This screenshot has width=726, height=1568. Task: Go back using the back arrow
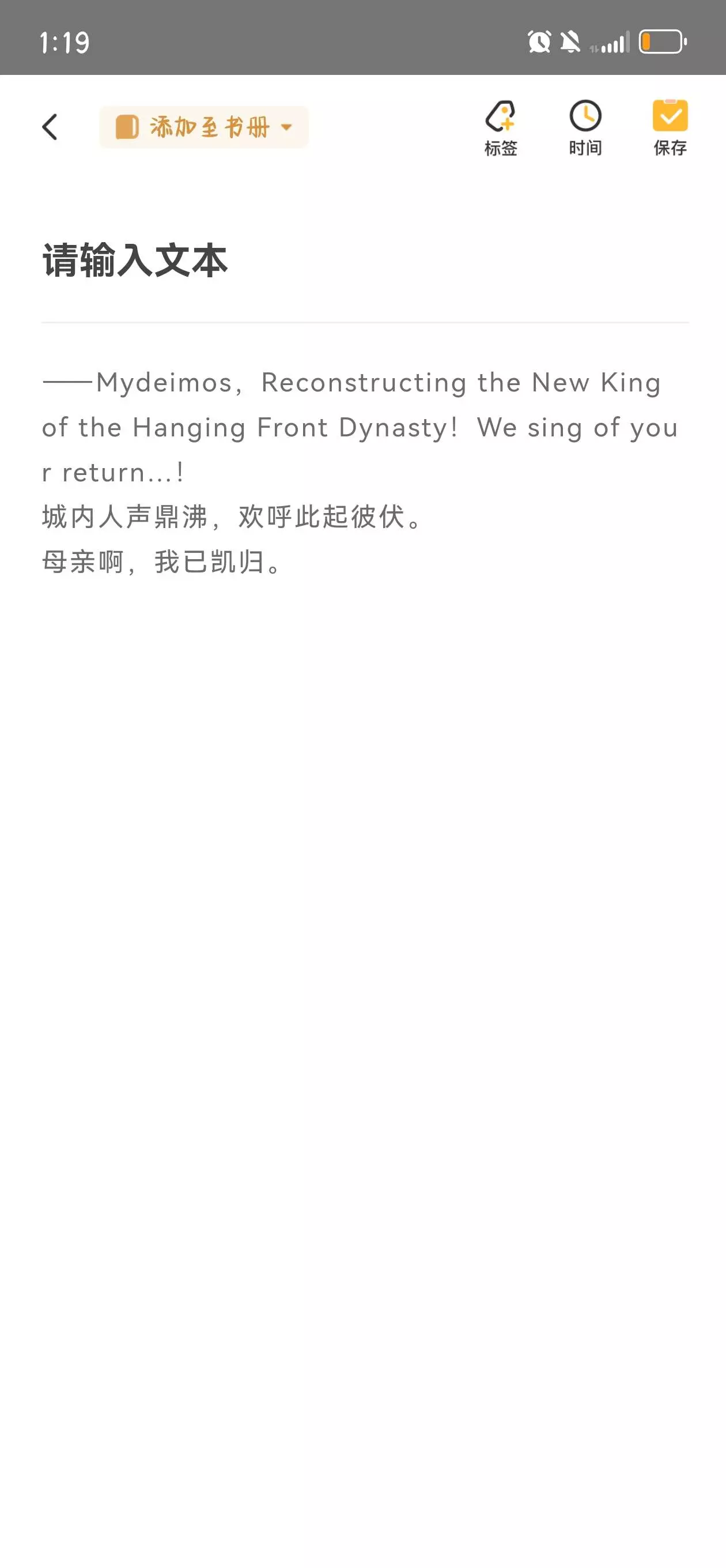click(x=50, y=127)
